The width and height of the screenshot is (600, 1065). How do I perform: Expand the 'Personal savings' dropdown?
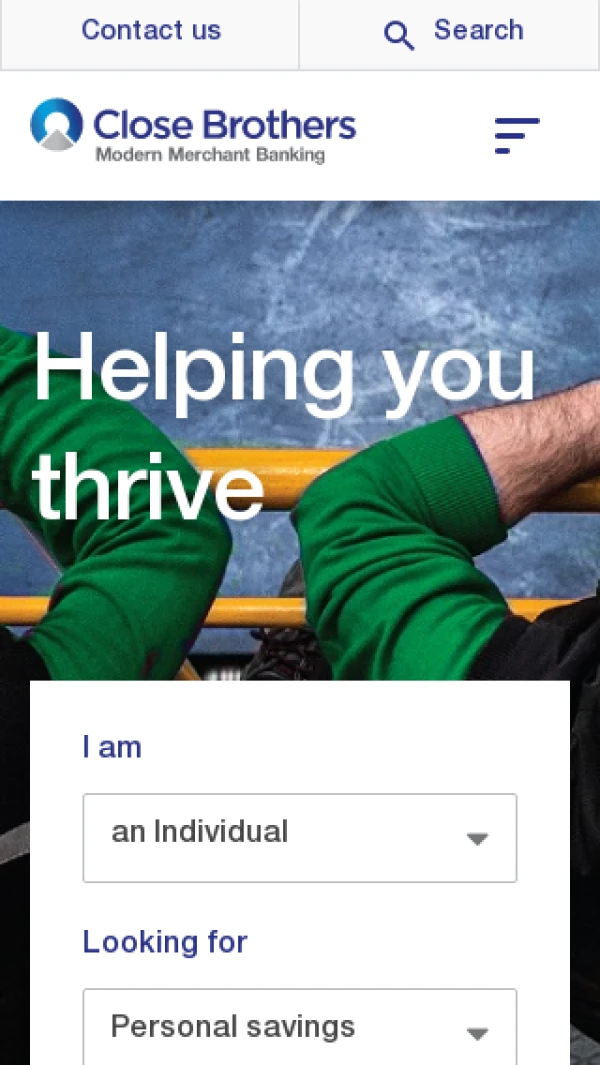tap(300, 1028)
